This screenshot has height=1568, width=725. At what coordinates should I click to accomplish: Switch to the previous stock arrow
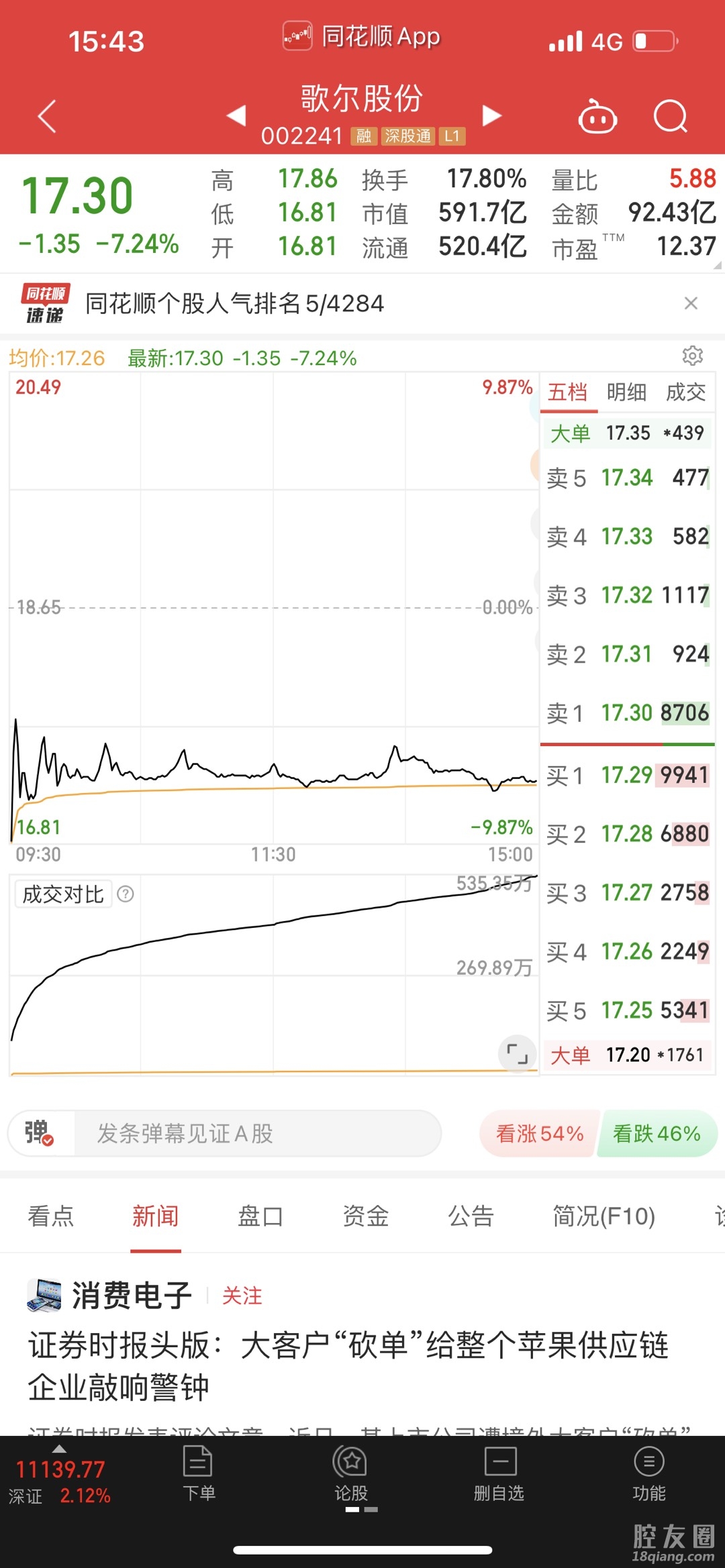[x=236, y=115]
